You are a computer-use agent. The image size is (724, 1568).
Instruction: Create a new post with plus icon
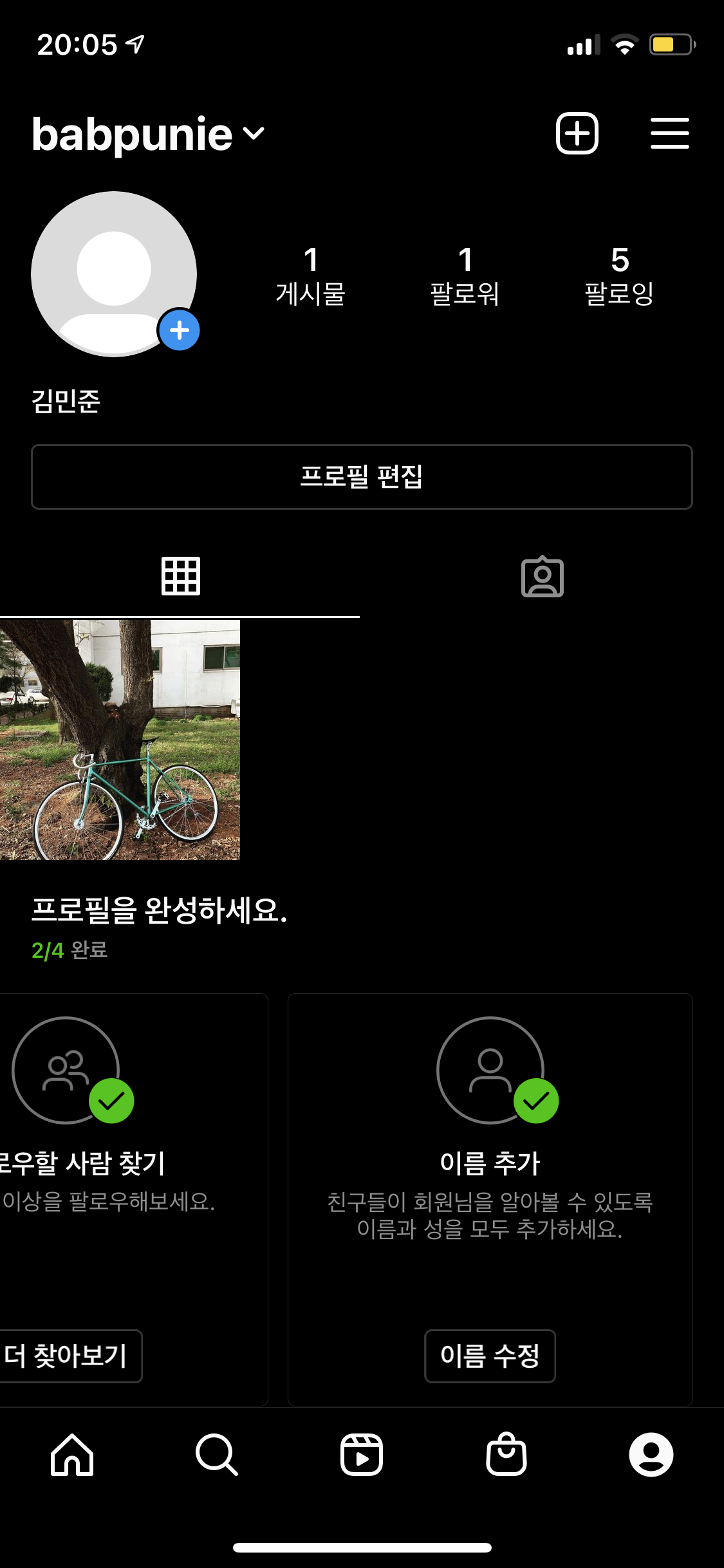click(577, 133)
